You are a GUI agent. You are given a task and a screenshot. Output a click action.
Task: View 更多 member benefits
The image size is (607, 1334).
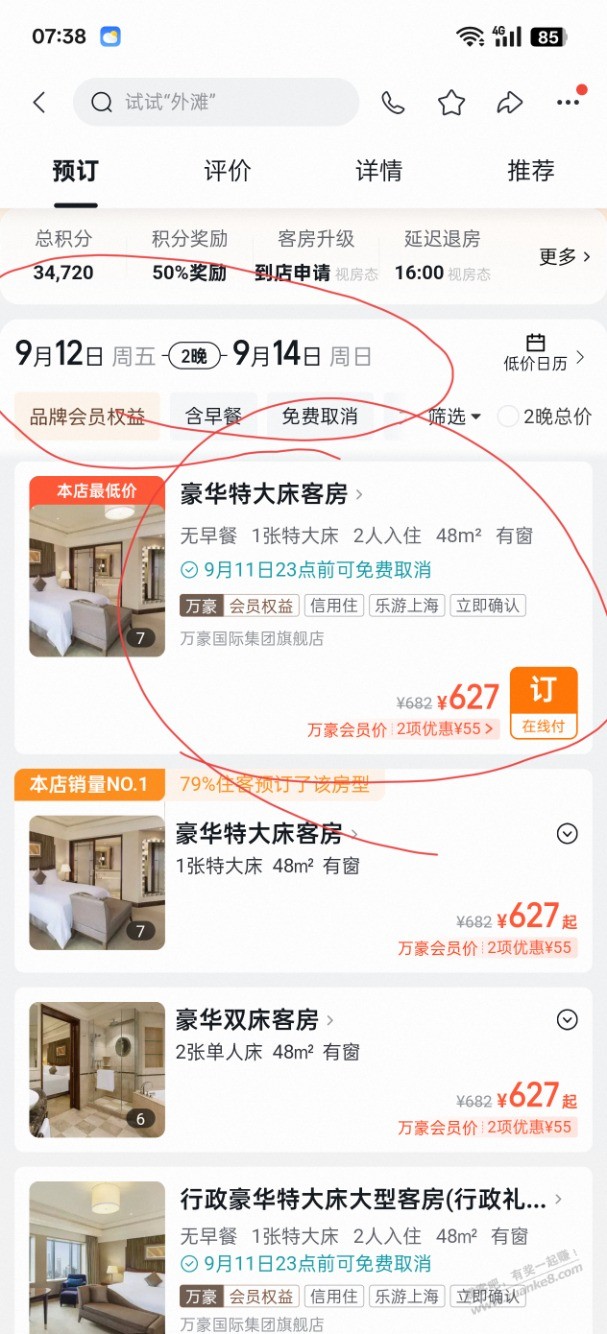[564, 257]
